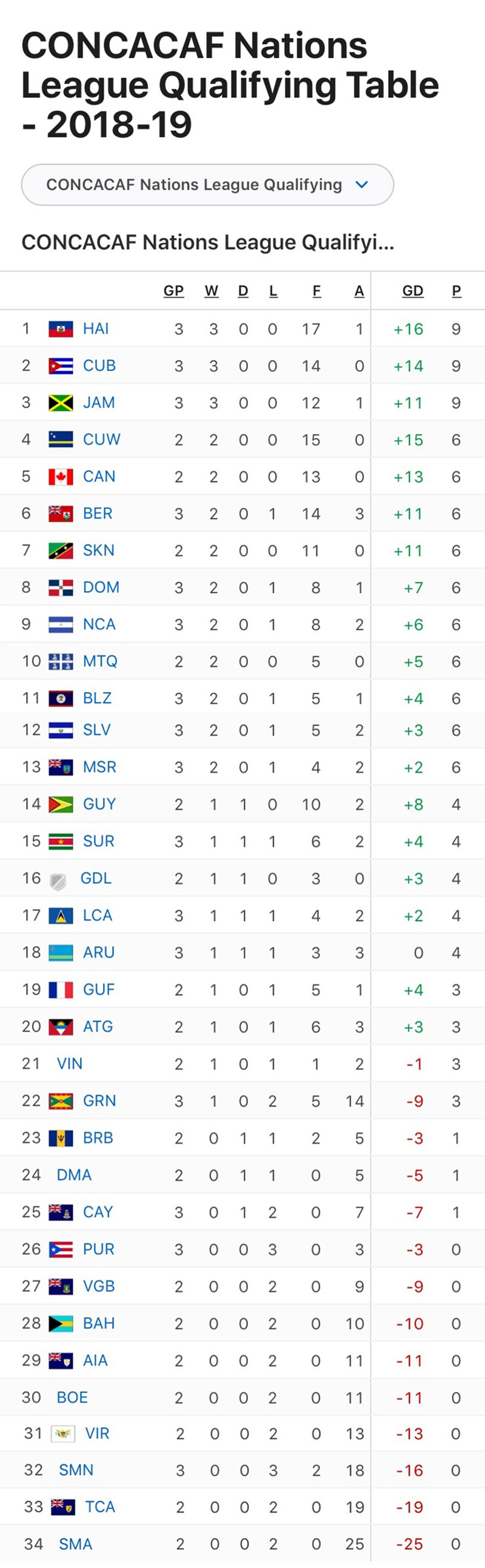
Task: Open the GRN team link
Action: click(99, 1100)
